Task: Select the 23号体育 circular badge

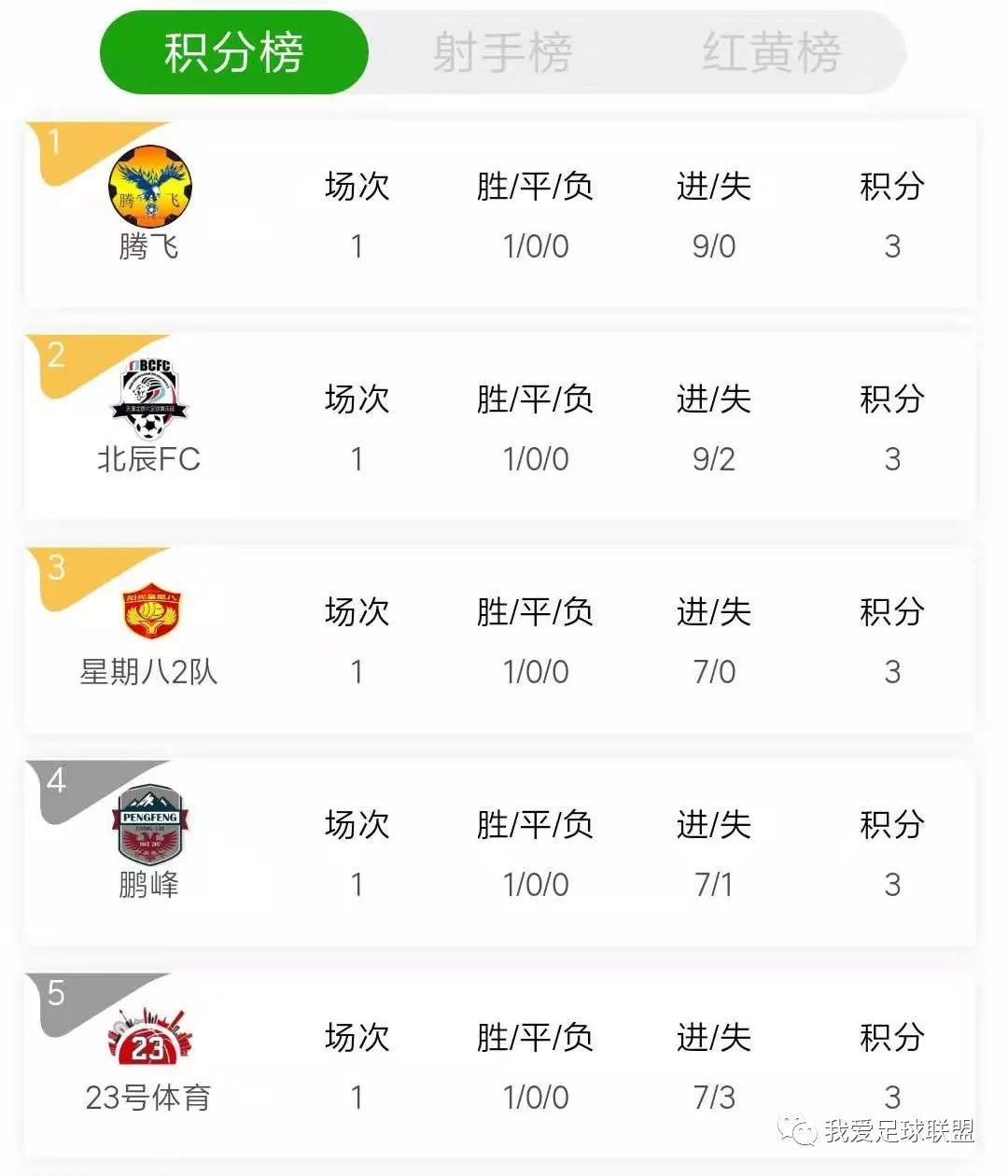Action: tap(151, 1041)
